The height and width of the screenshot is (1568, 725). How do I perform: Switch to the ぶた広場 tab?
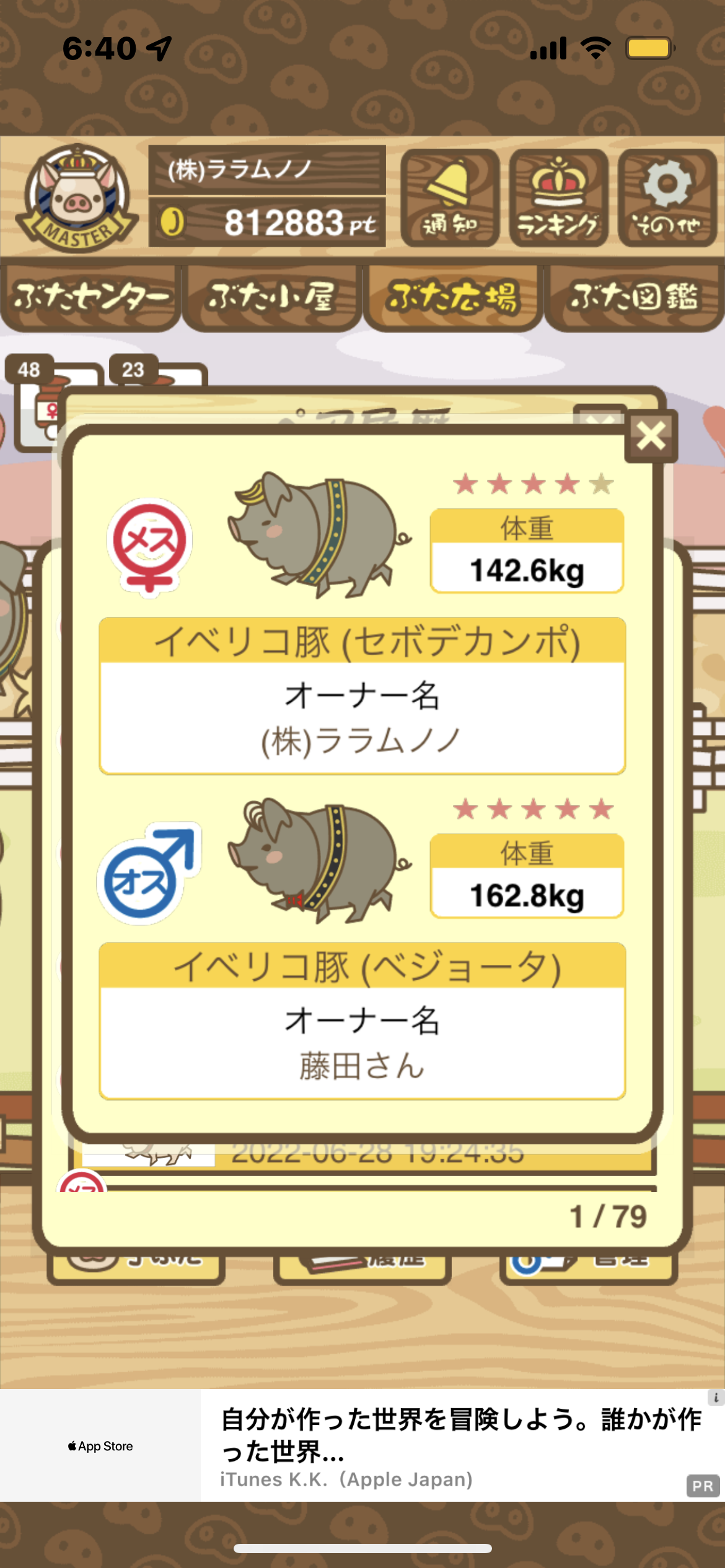coord(453,298)
